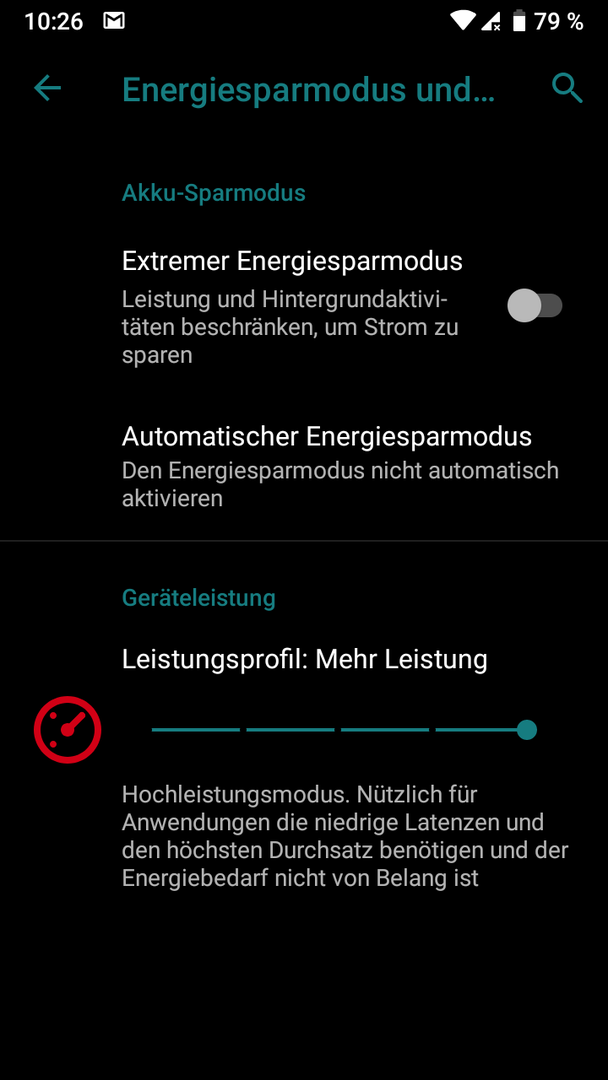Go back using the arrow icon
This screenshot has width=608, height=1080.
48,89
